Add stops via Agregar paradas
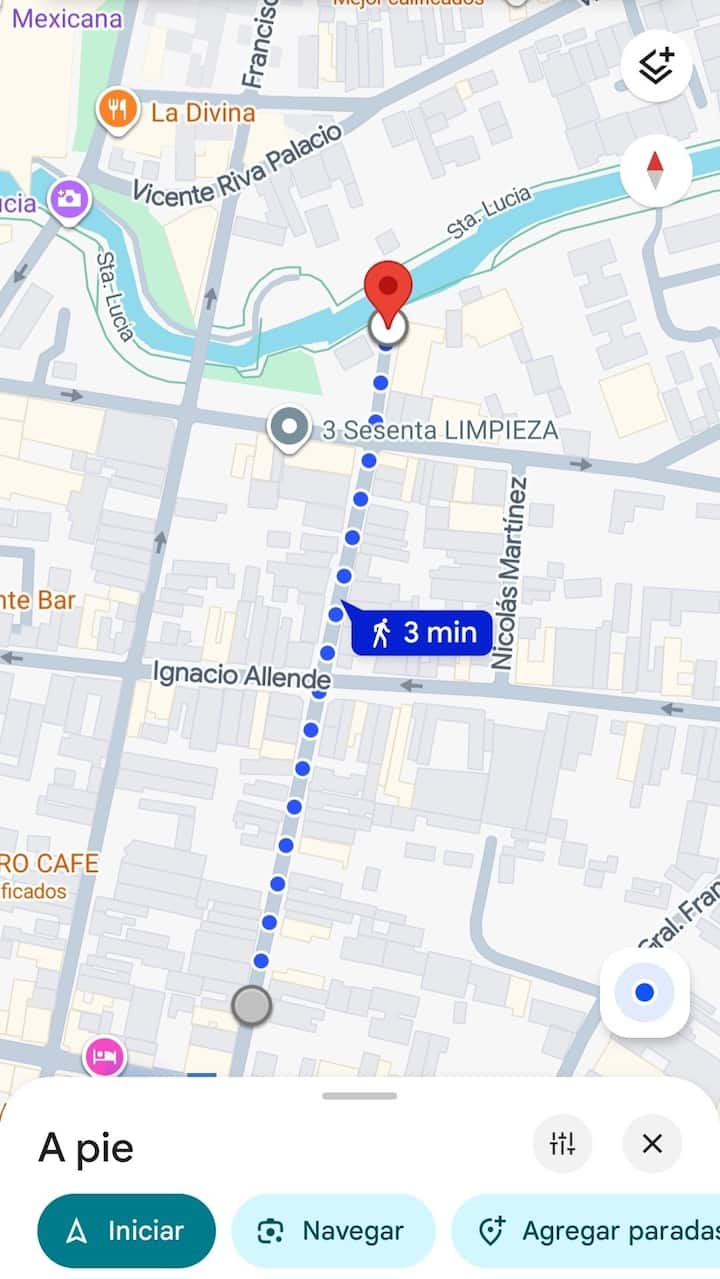This screenshot has height=1279, width=720. [x=590, y=1231]
